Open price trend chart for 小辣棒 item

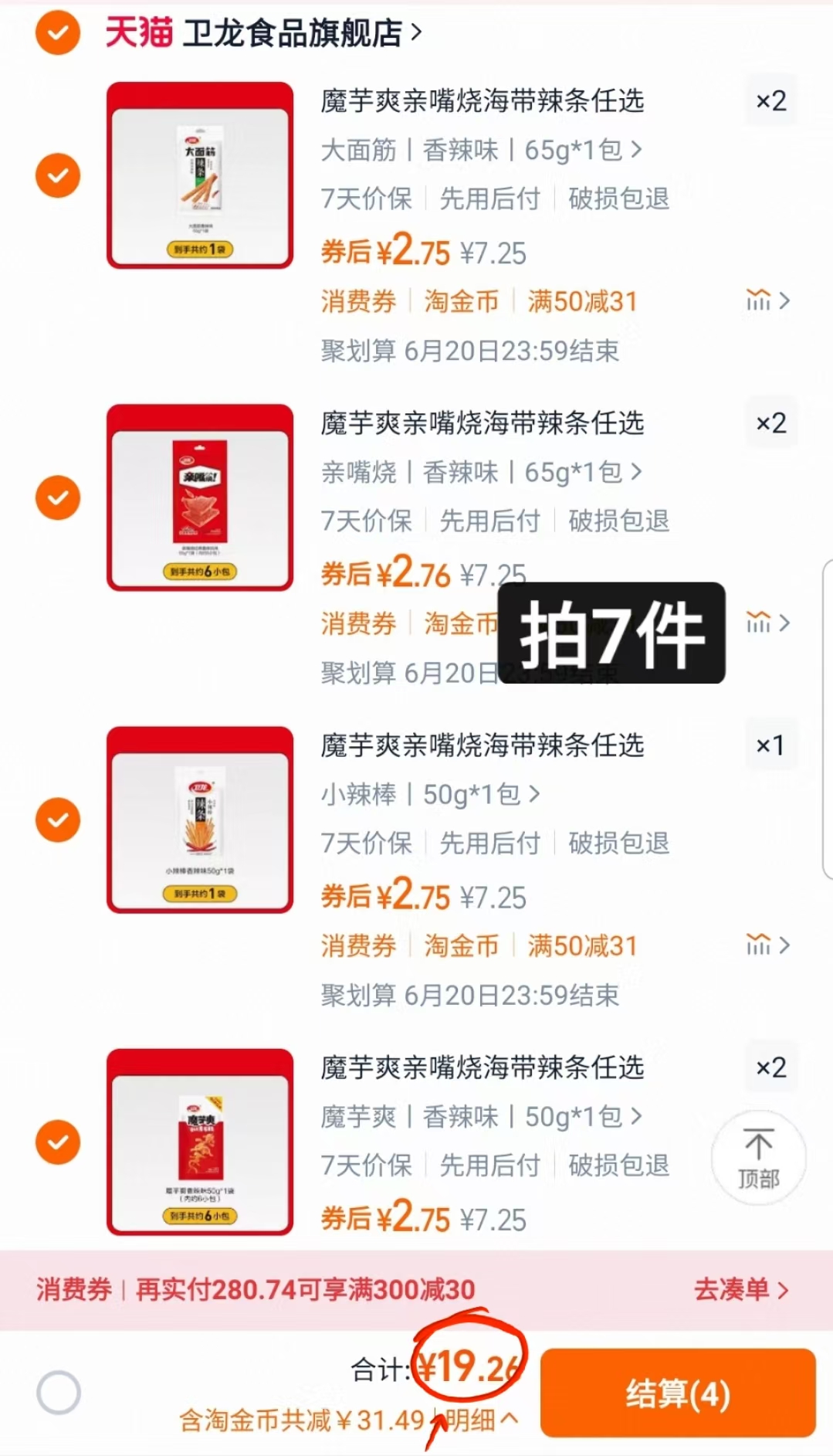coord(760,945)
